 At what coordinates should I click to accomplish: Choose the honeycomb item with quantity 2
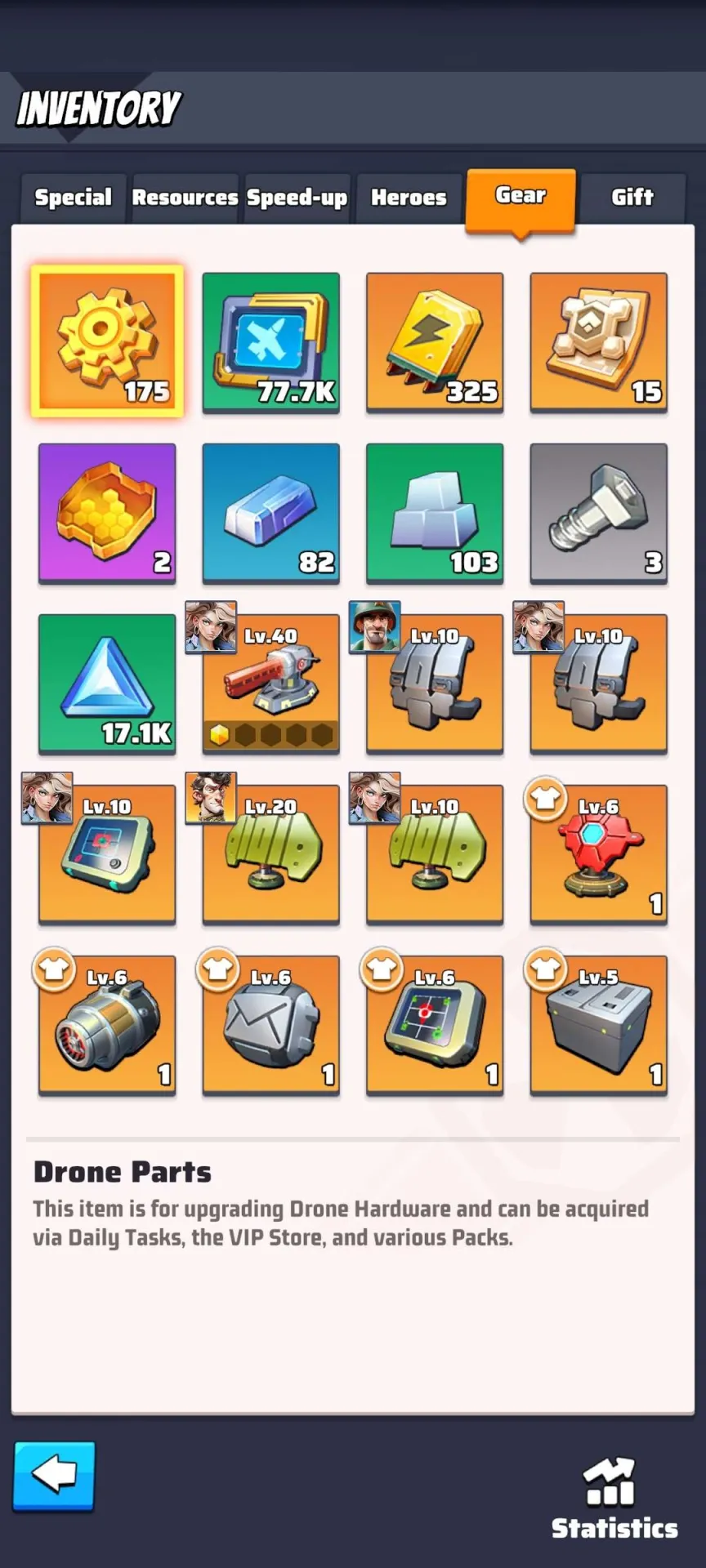(107, 513)
